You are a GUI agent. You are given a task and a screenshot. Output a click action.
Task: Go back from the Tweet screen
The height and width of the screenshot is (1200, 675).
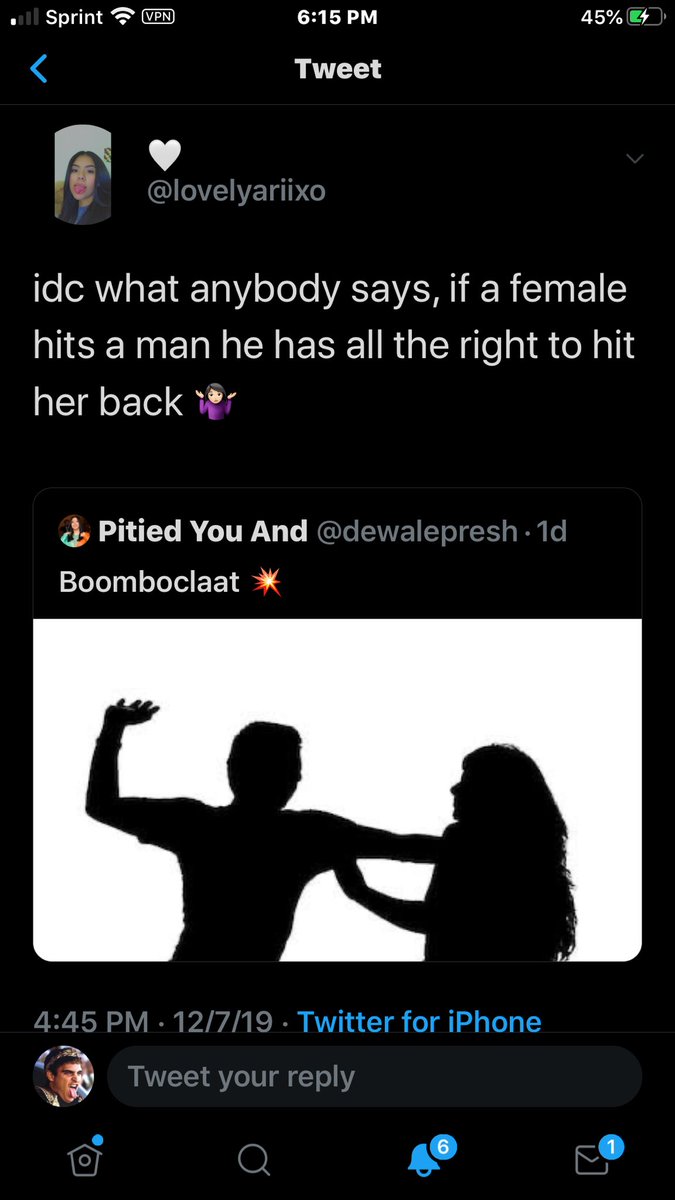(x=39, y=69)
